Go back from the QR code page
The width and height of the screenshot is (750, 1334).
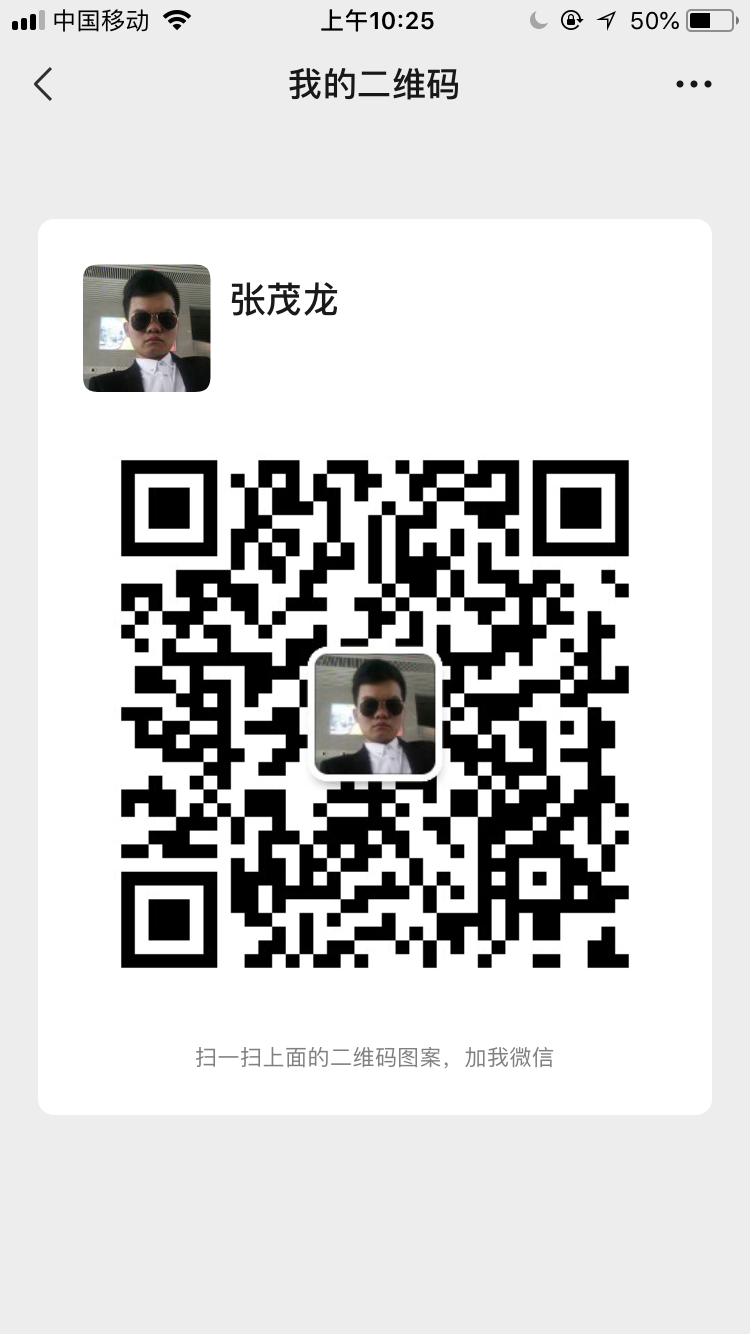(x=43, y=85)
